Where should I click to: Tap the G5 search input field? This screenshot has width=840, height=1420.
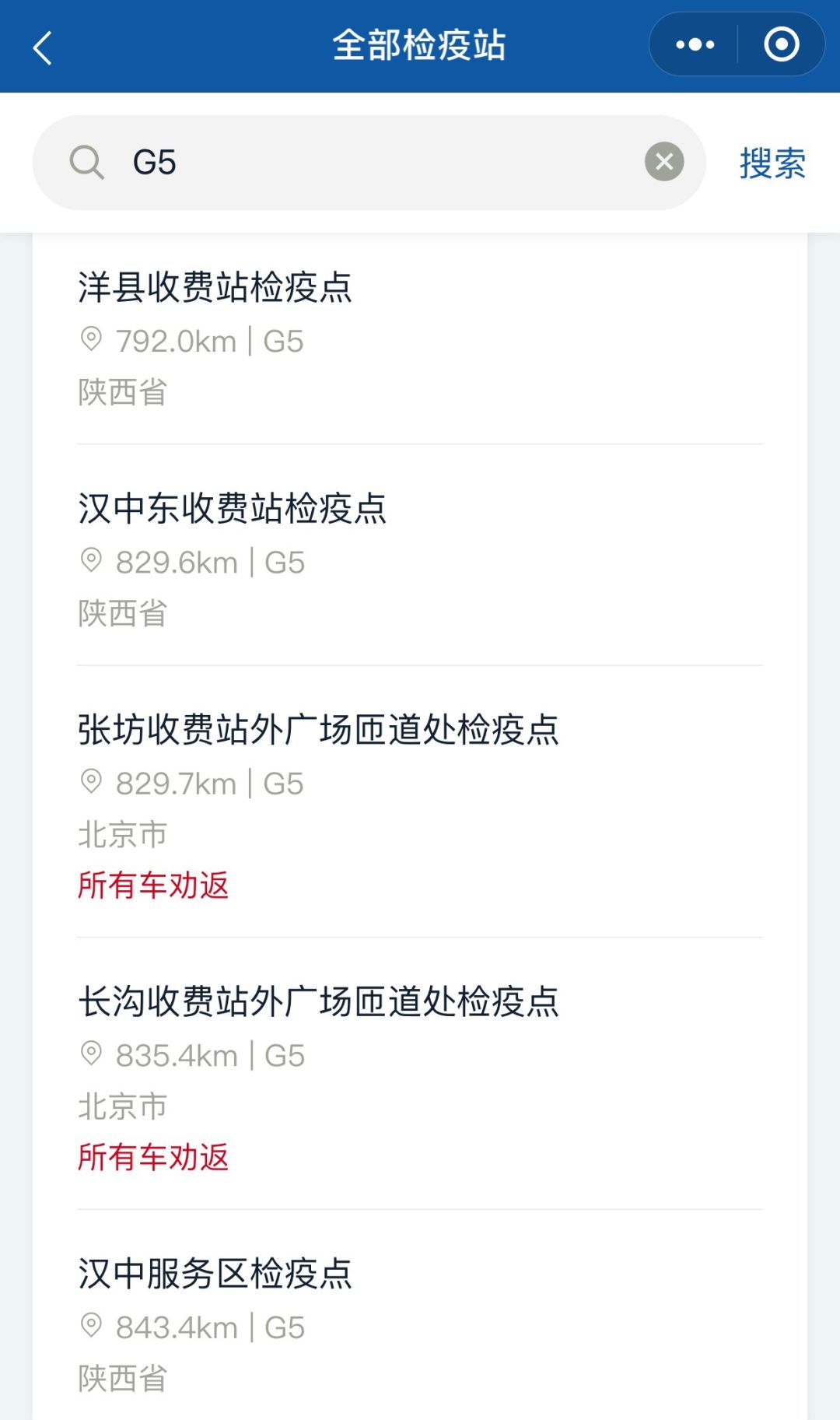click(x=369, y=163)
